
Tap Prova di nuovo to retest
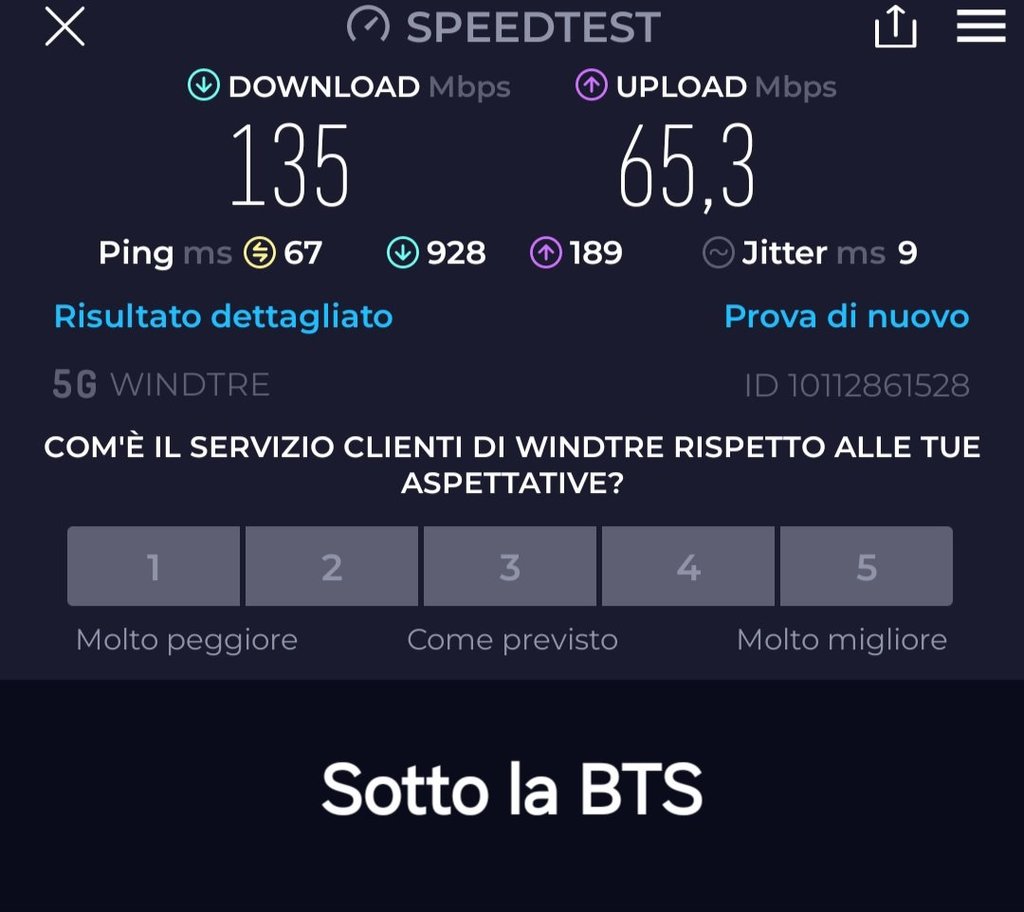coord(846,317)
